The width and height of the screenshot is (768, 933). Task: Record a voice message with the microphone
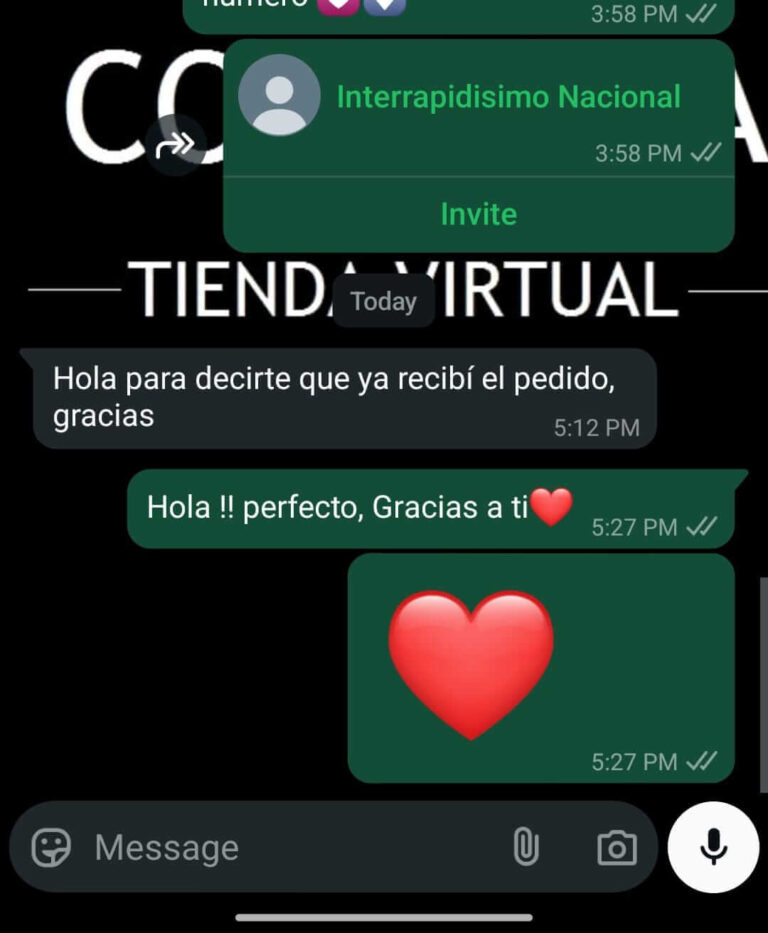click(713, 847)
